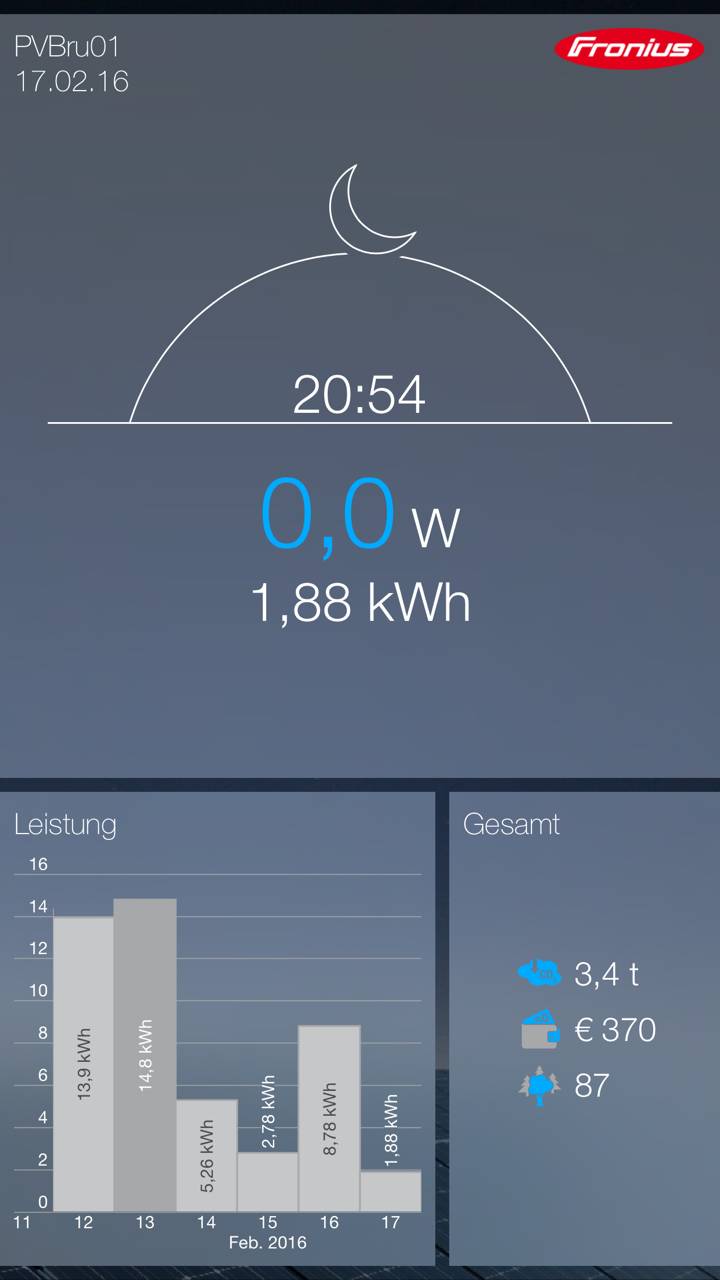720x1280 pixels.
Task: Open the Gesamt totals panel
Action: click(584, 1028)
